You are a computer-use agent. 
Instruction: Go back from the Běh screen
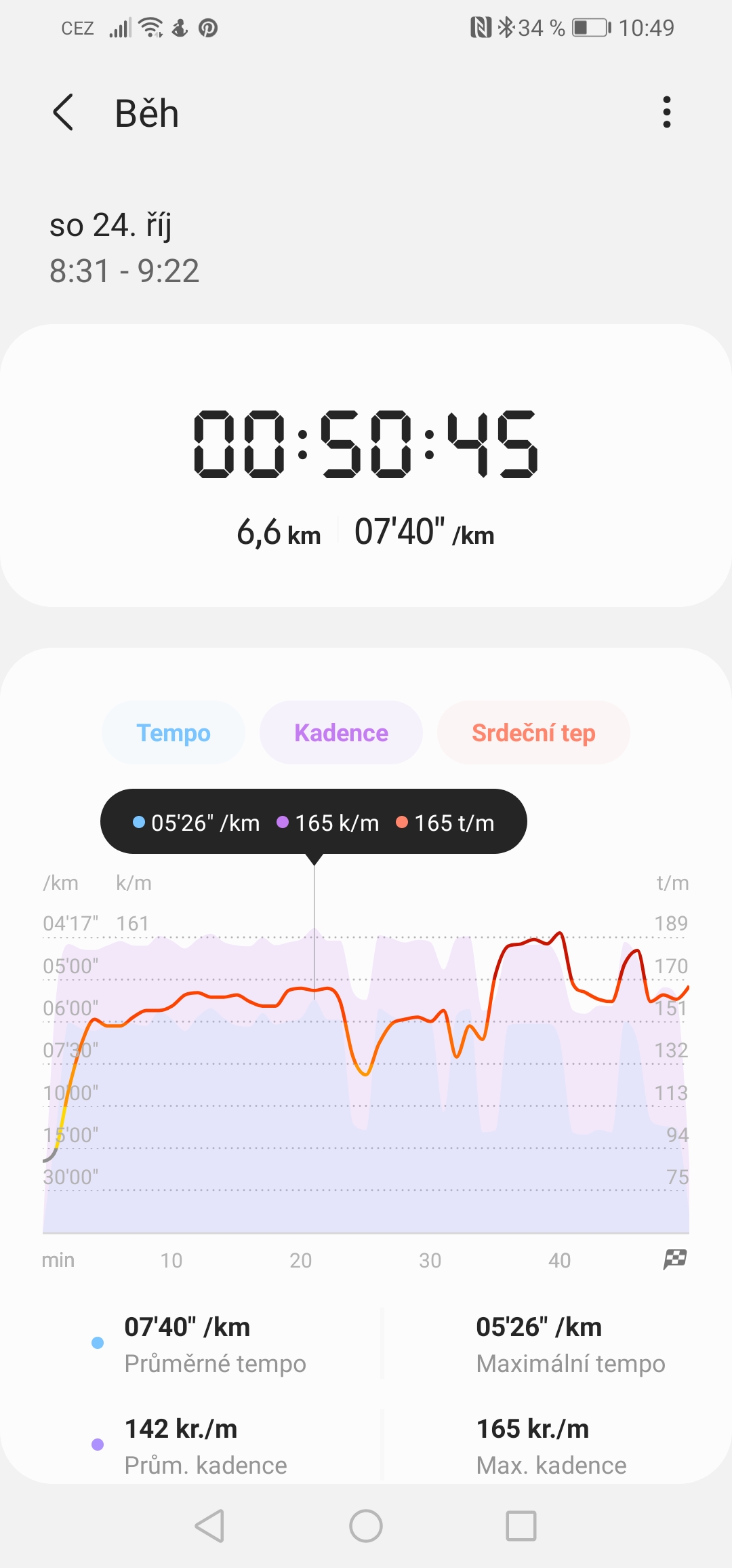click(63, 113)
